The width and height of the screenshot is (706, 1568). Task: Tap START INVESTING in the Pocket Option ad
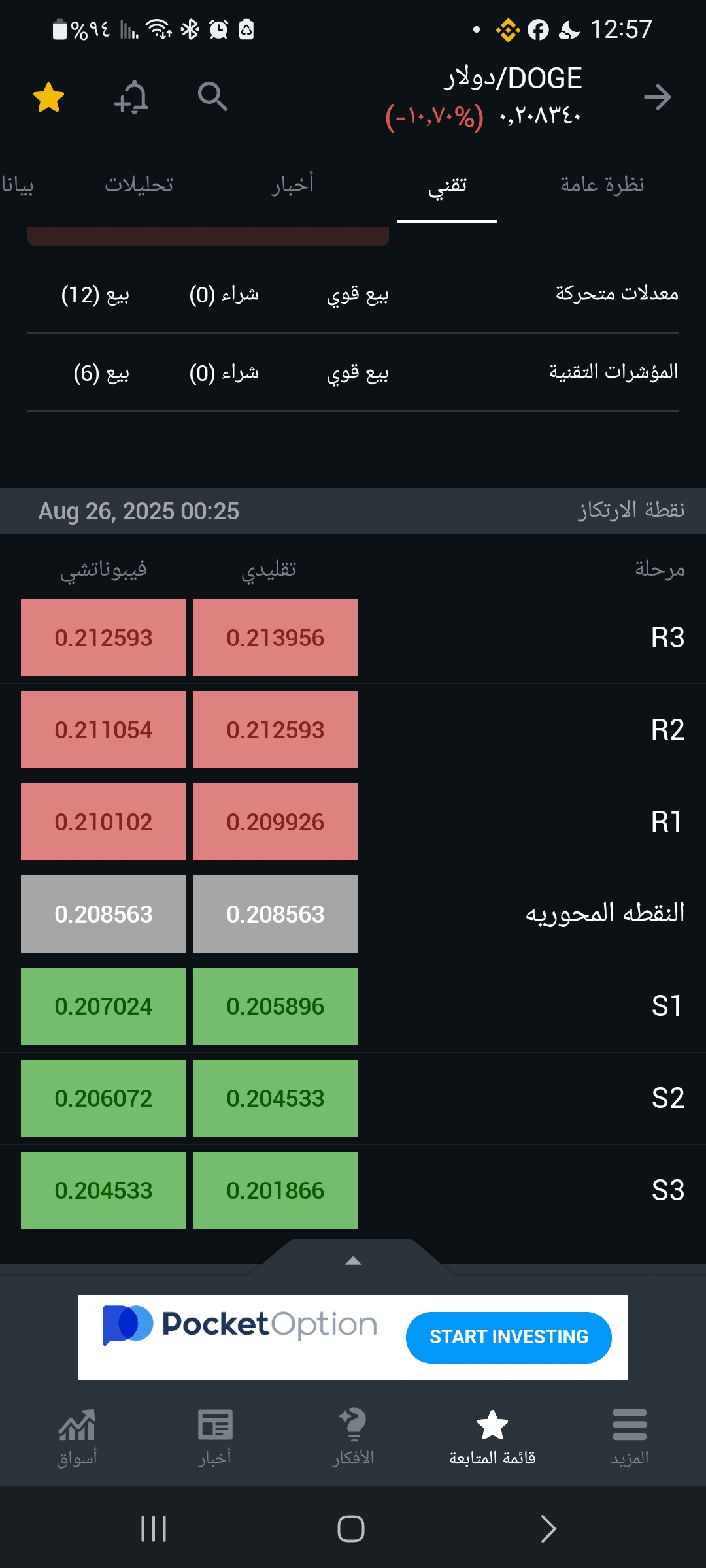coord(509,1337)
